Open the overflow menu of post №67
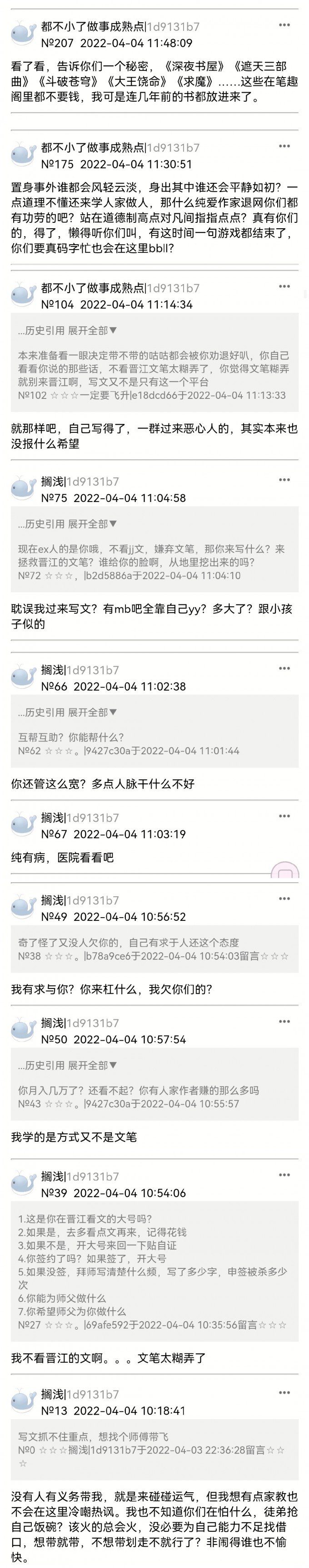The width and height of the screenshot is (309, 1568). (x=284, y=816)
